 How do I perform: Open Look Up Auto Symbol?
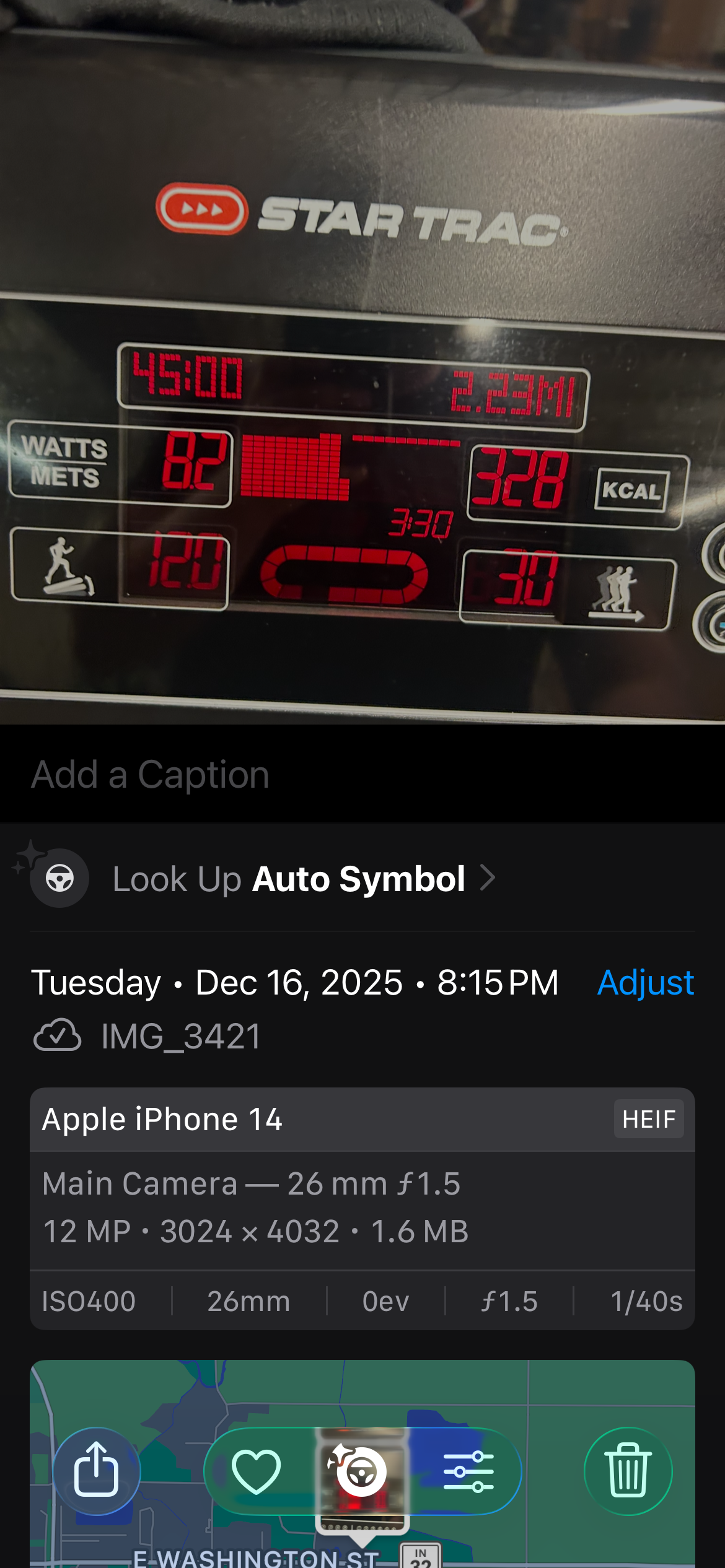pos(289,879)
